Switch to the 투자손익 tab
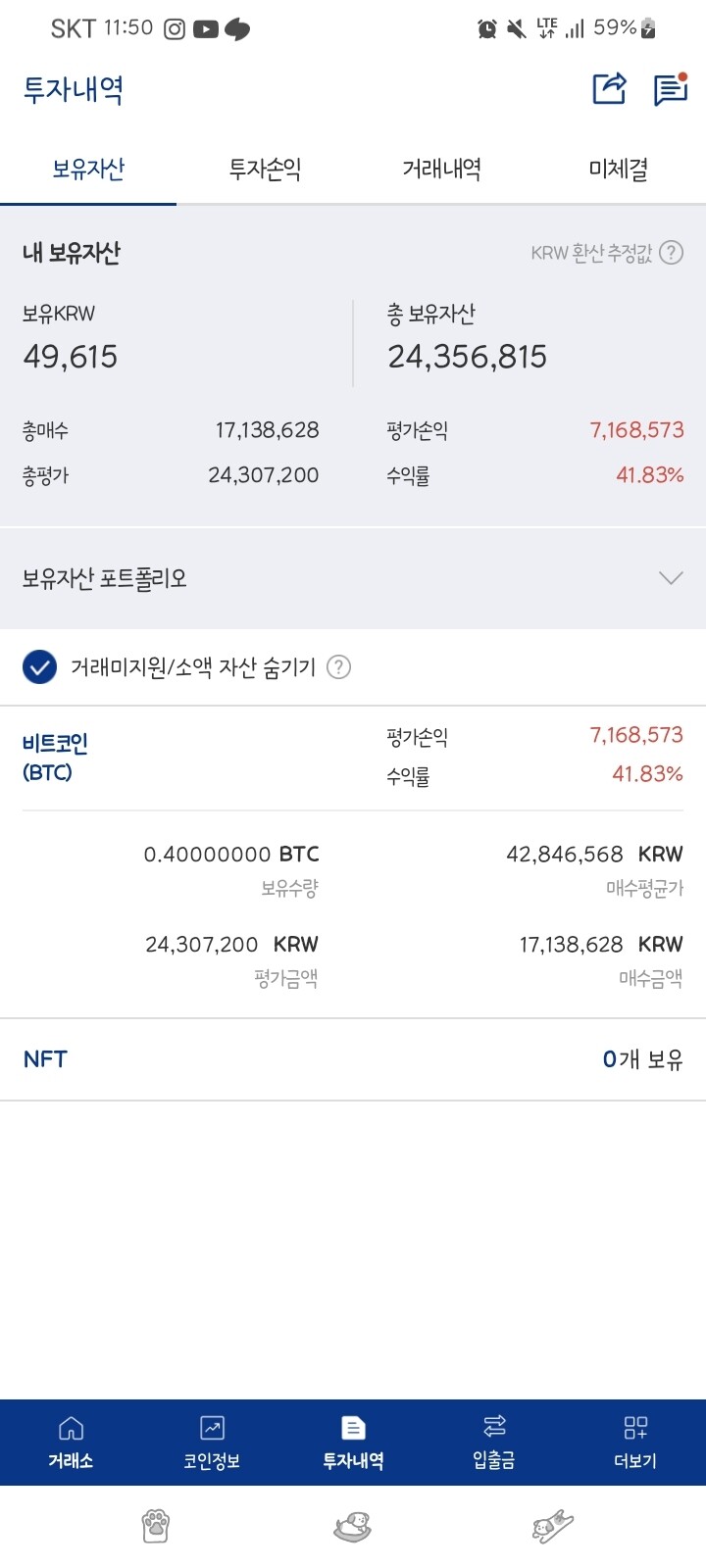The image size is (706, 1568). (x=263, y=169)
